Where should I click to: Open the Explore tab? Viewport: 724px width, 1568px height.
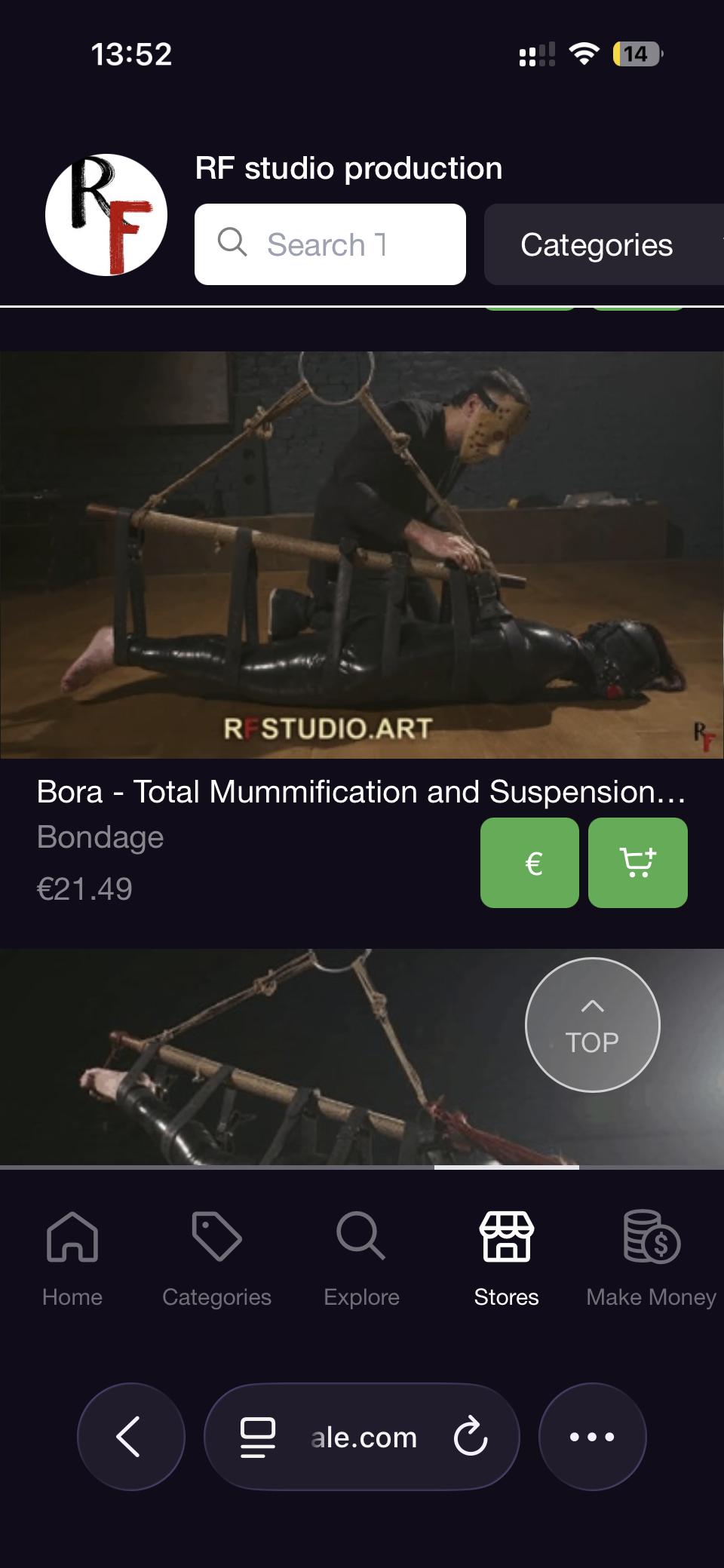coord(362,1259)
